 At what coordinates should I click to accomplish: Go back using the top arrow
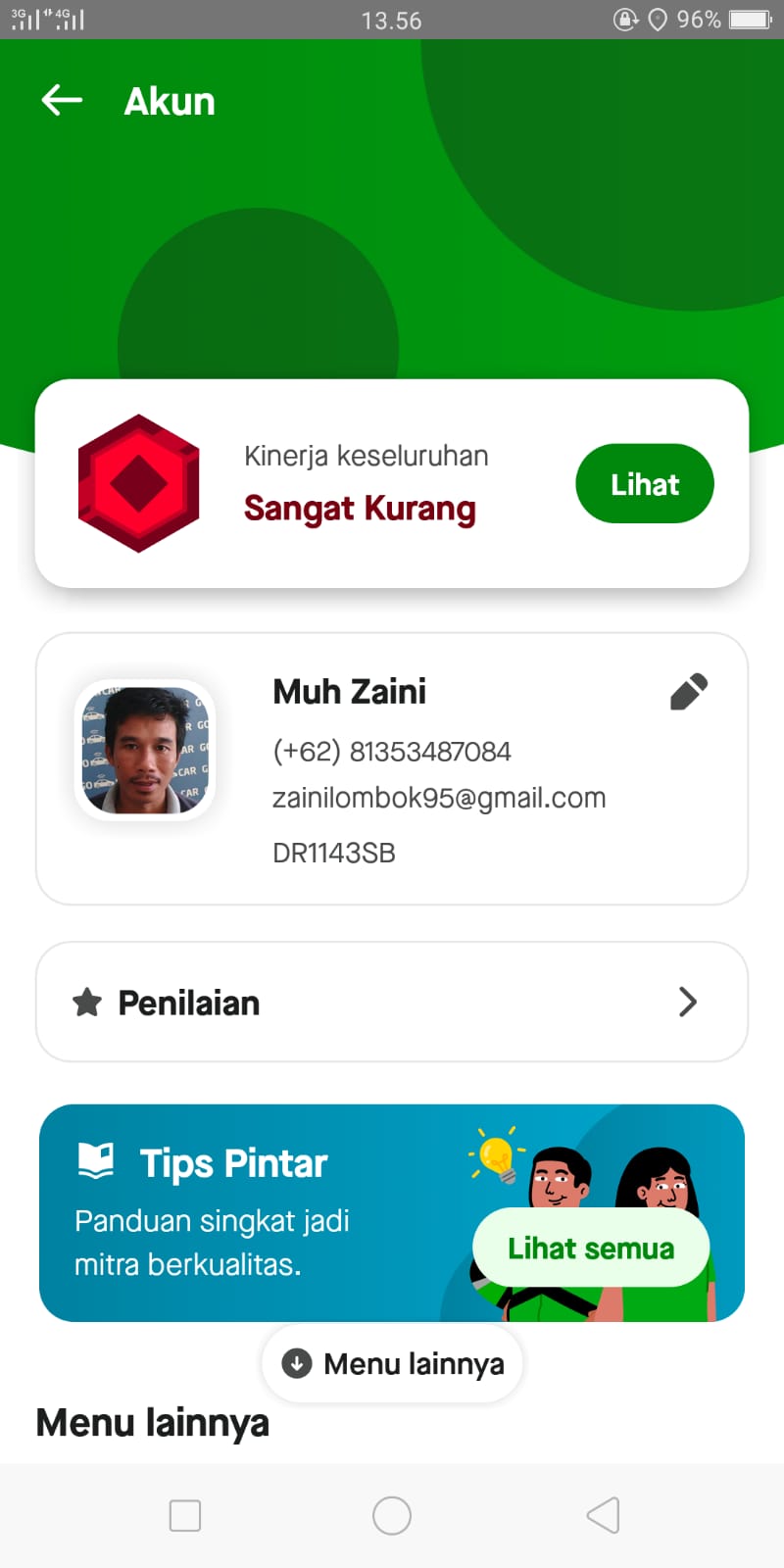pos(62,100)
